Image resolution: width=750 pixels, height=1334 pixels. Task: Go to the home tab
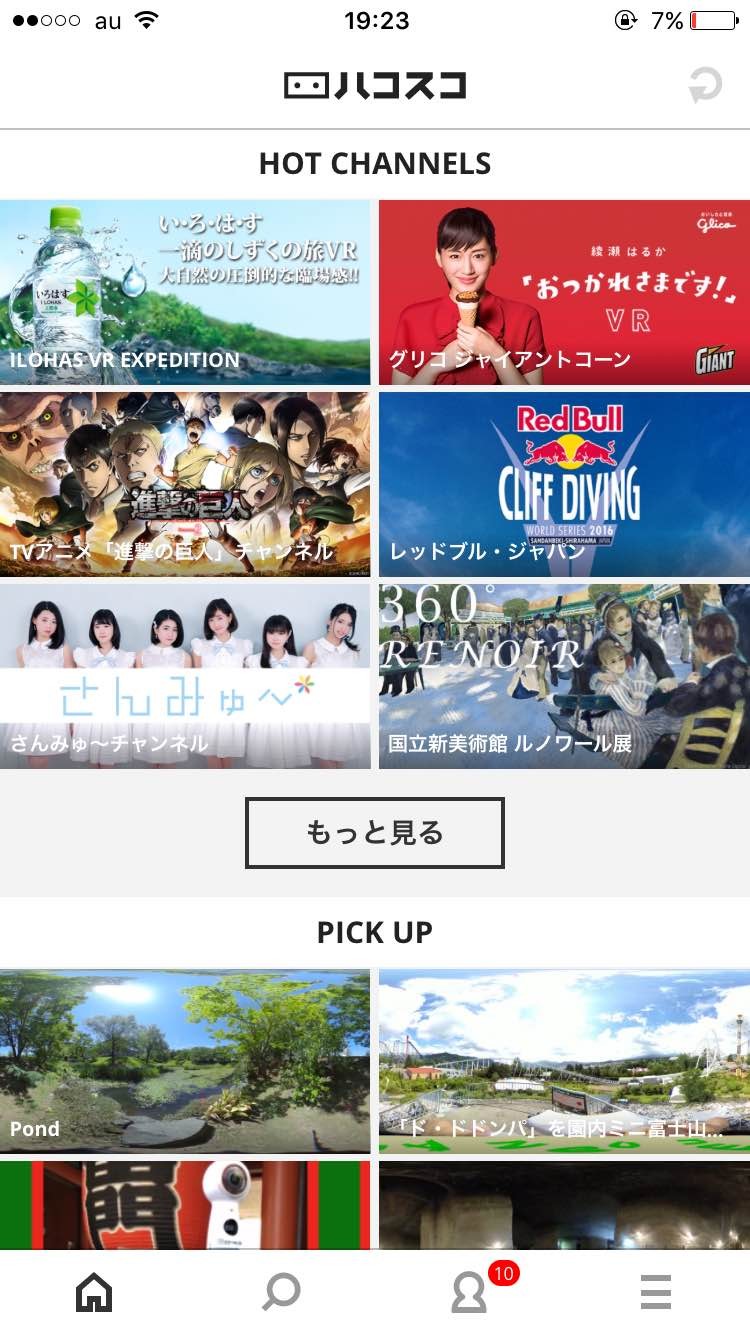click(x=94, y=1293)
